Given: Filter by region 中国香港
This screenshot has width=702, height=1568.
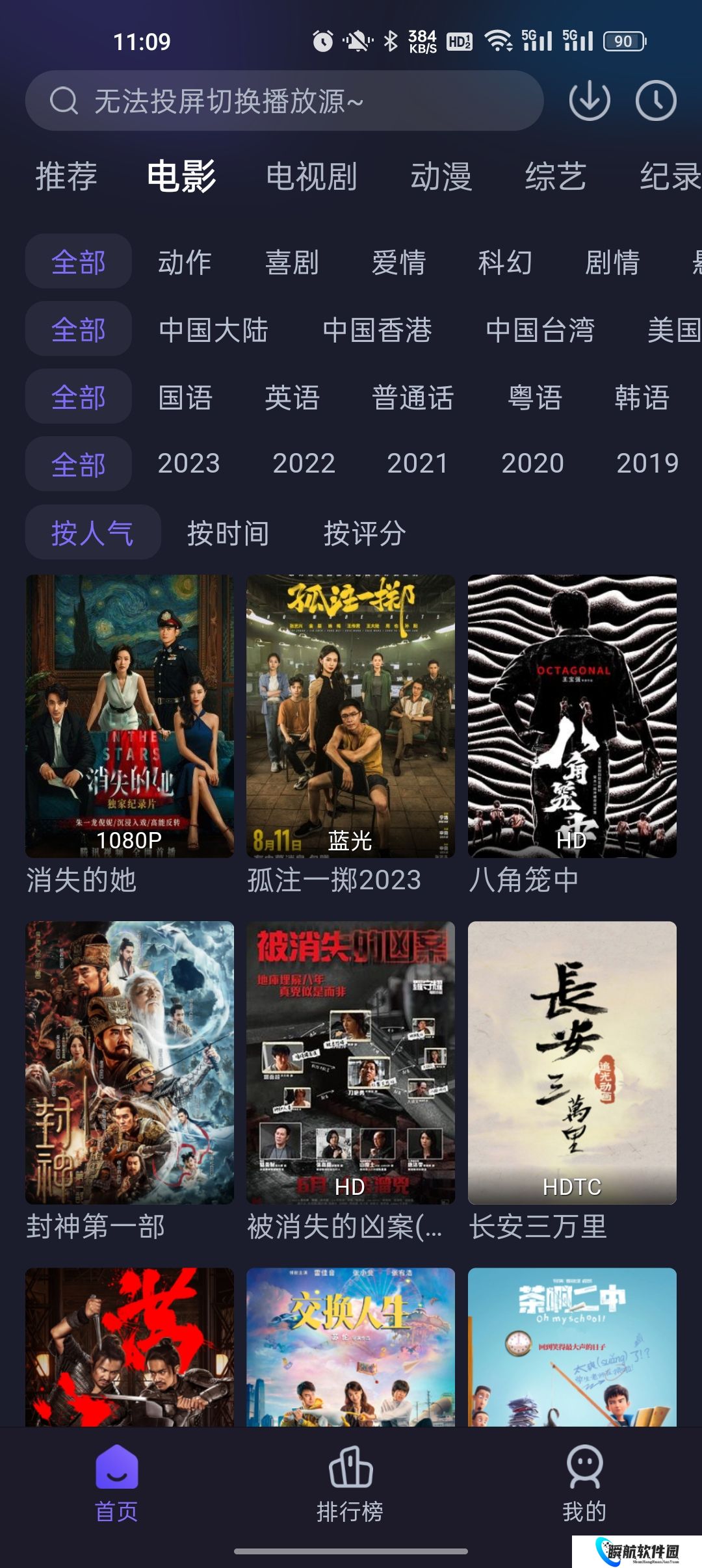Looking at the screenshot, I should tap(377, 330).
